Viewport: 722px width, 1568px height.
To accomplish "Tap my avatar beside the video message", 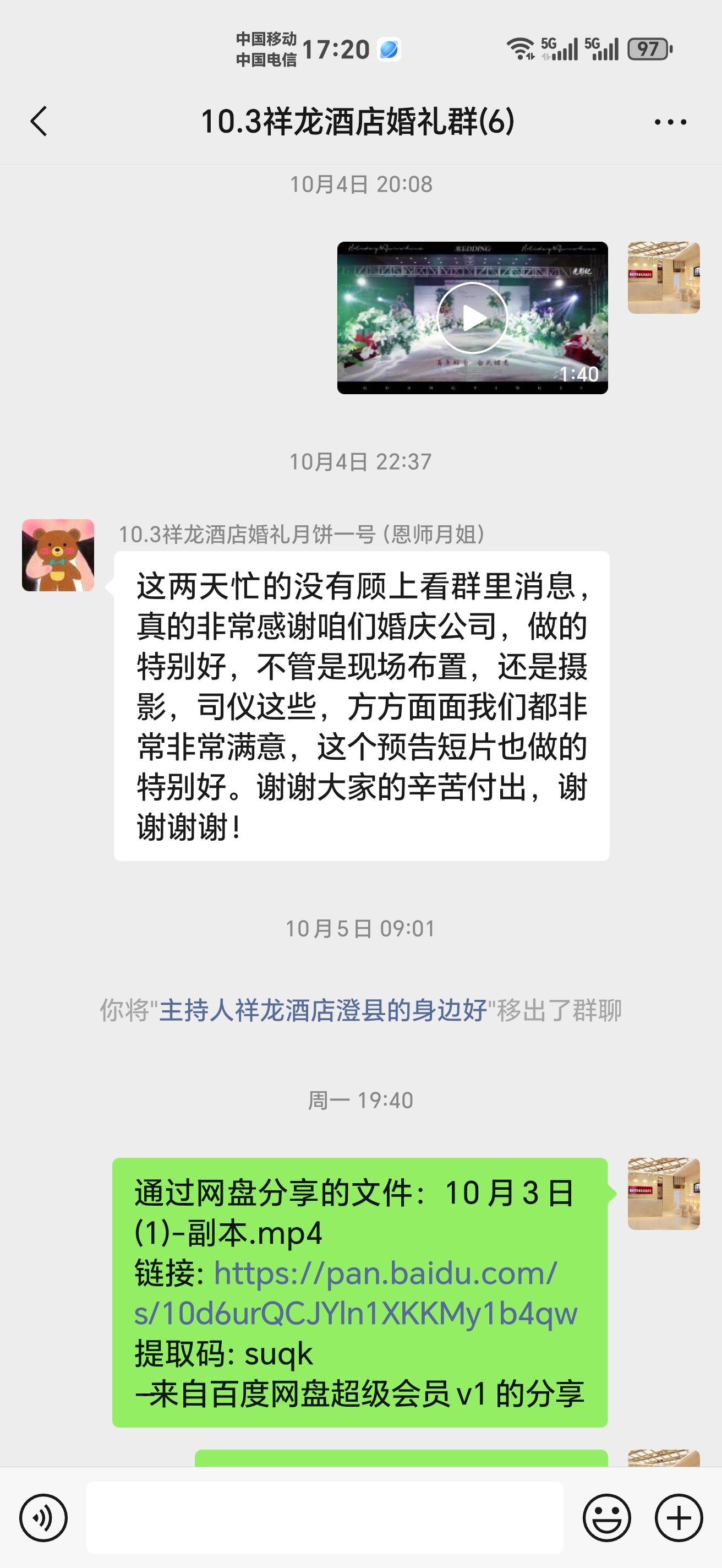I will (x=664, y=277).
